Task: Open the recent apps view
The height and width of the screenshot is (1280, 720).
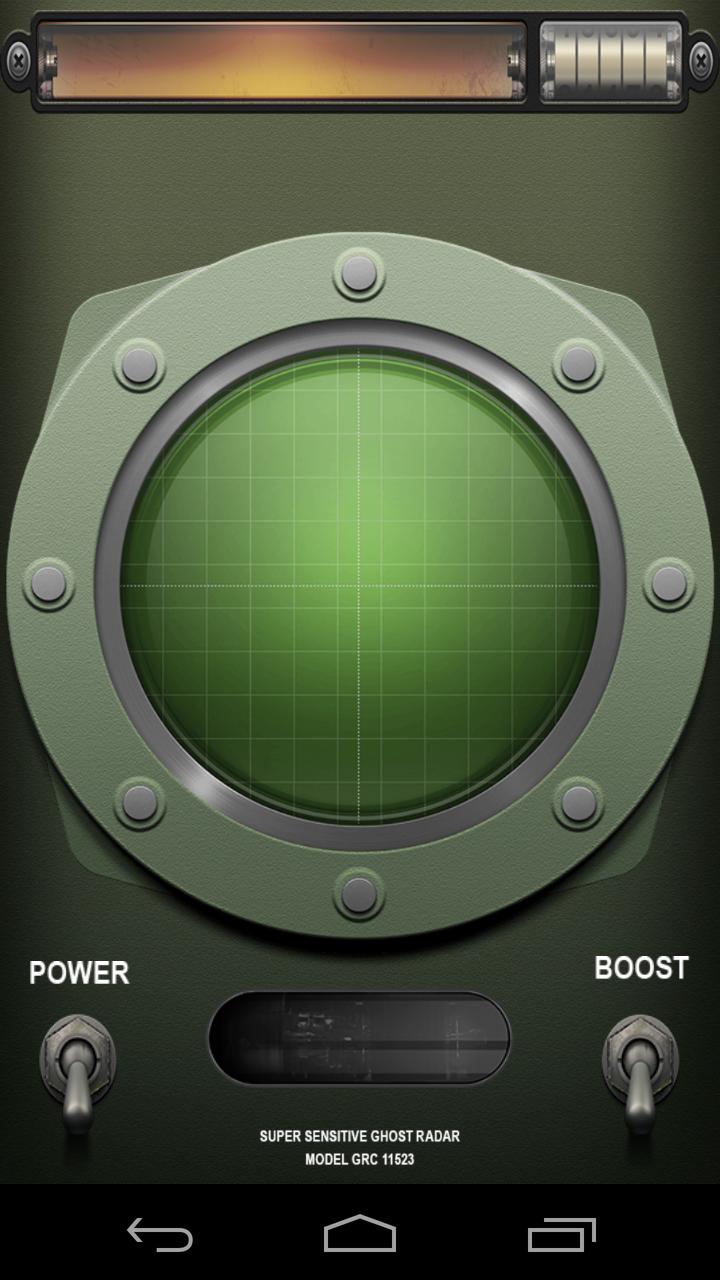Action: [x=562, y=1234]
